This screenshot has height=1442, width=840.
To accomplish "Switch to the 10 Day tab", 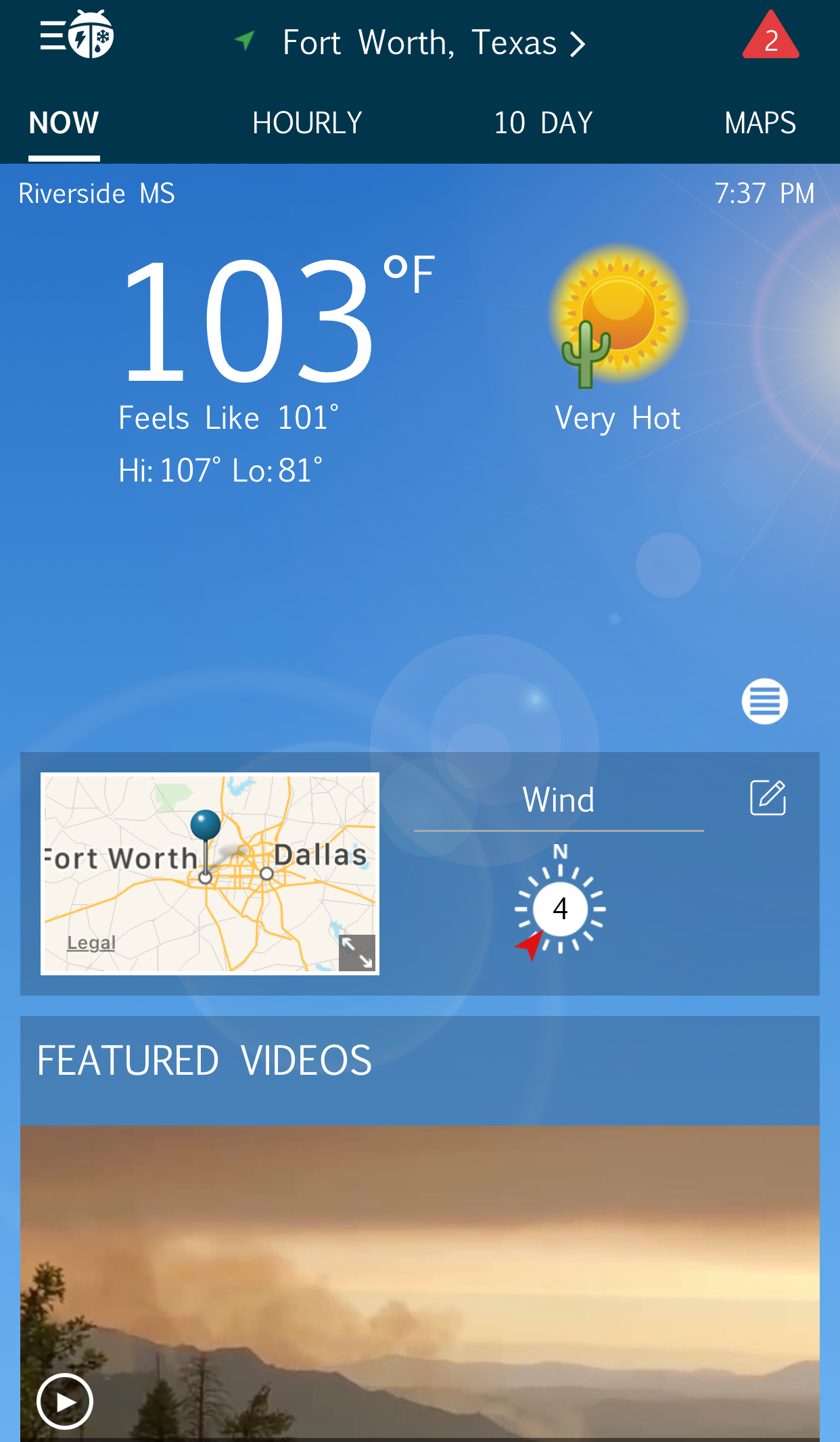I will point(543,123).
